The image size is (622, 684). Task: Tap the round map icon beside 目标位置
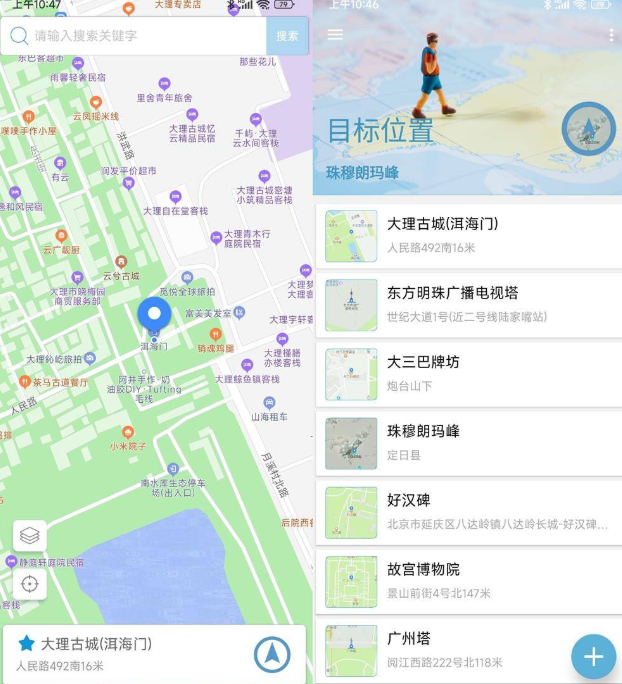pyautogui.click(x=588, y=130)
